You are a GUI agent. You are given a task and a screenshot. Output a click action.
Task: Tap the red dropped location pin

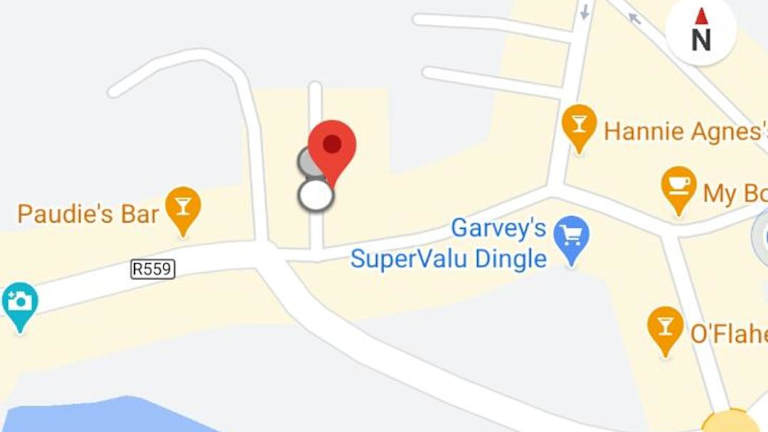(332, 146)
